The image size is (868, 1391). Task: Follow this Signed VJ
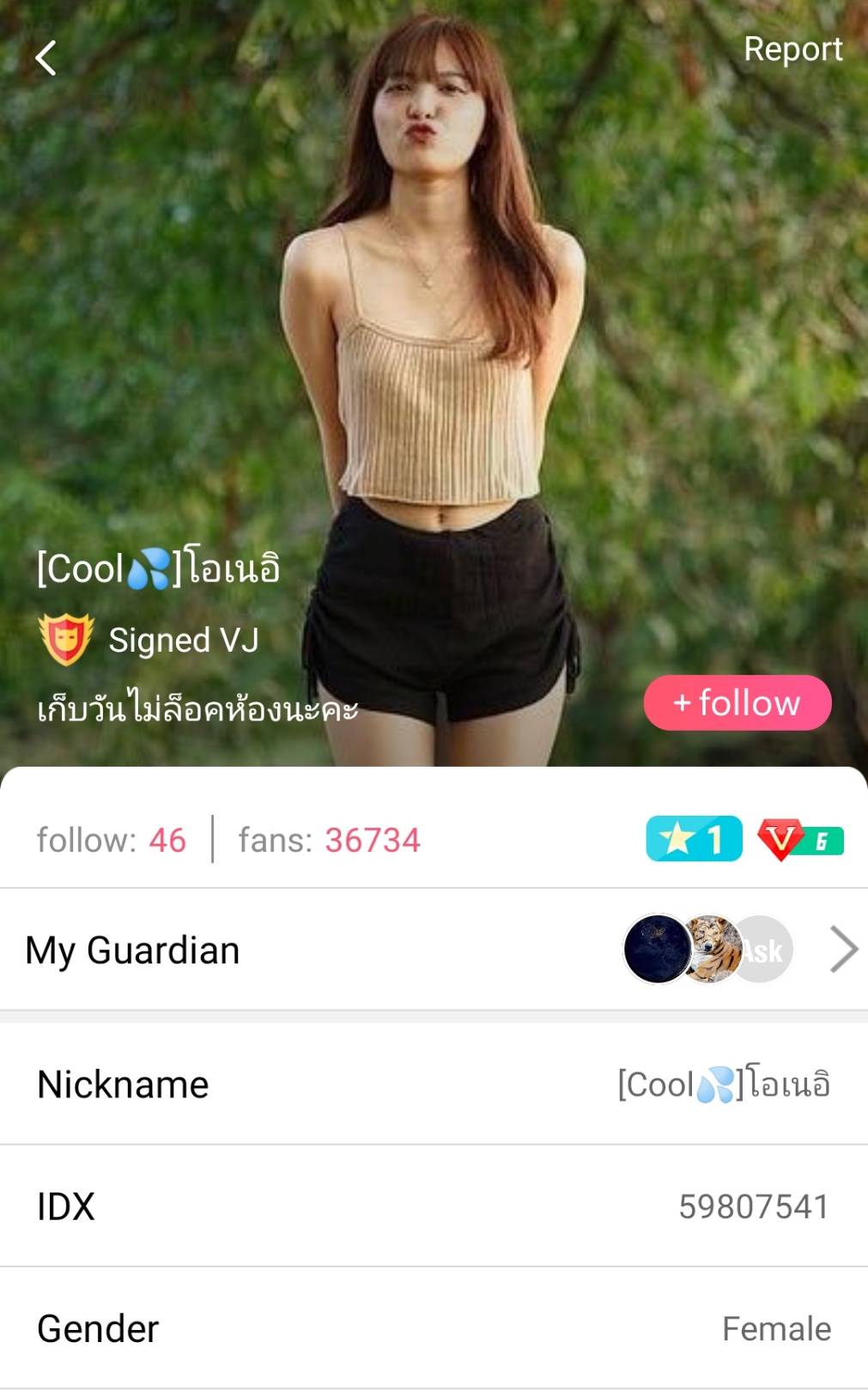737,703
